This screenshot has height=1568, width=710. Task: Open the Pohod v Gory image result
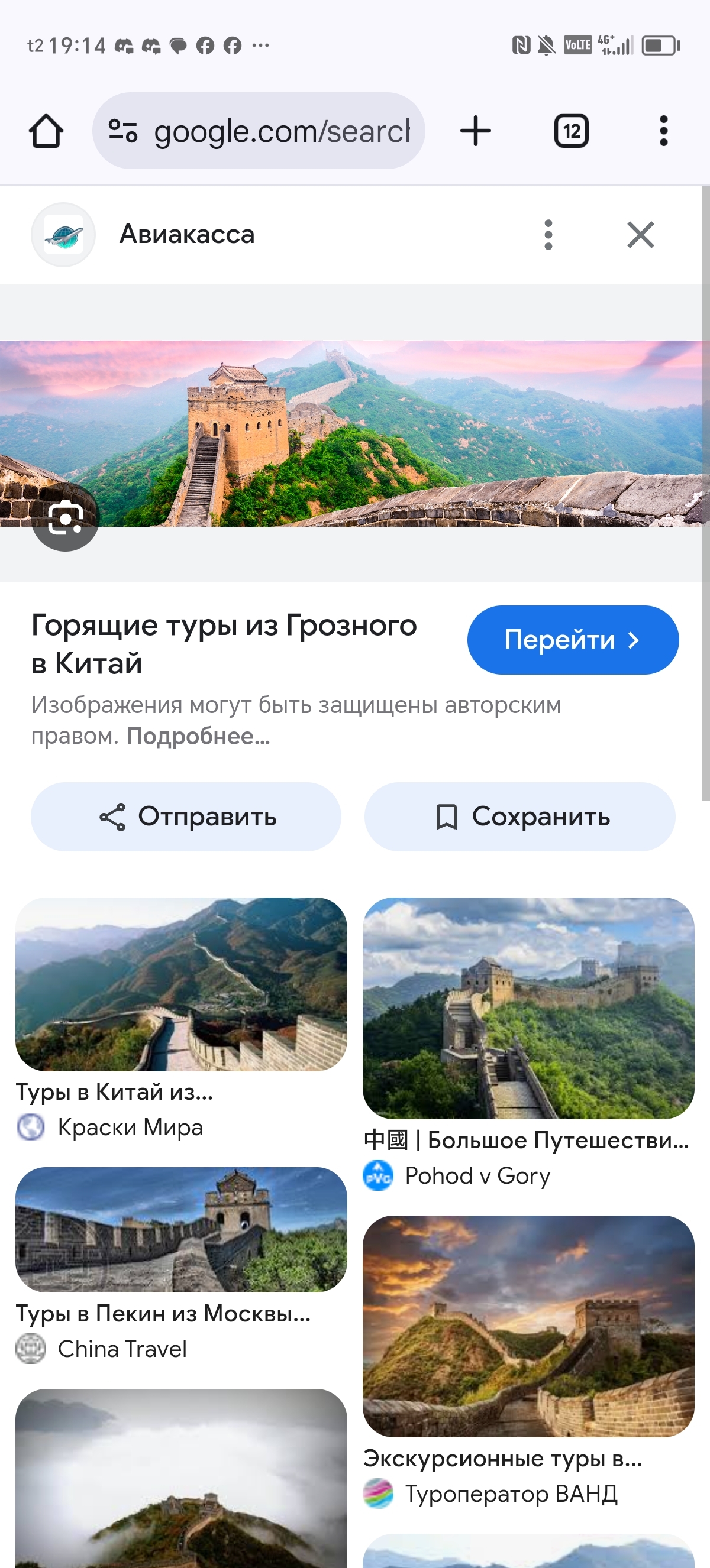(528, 1008)
